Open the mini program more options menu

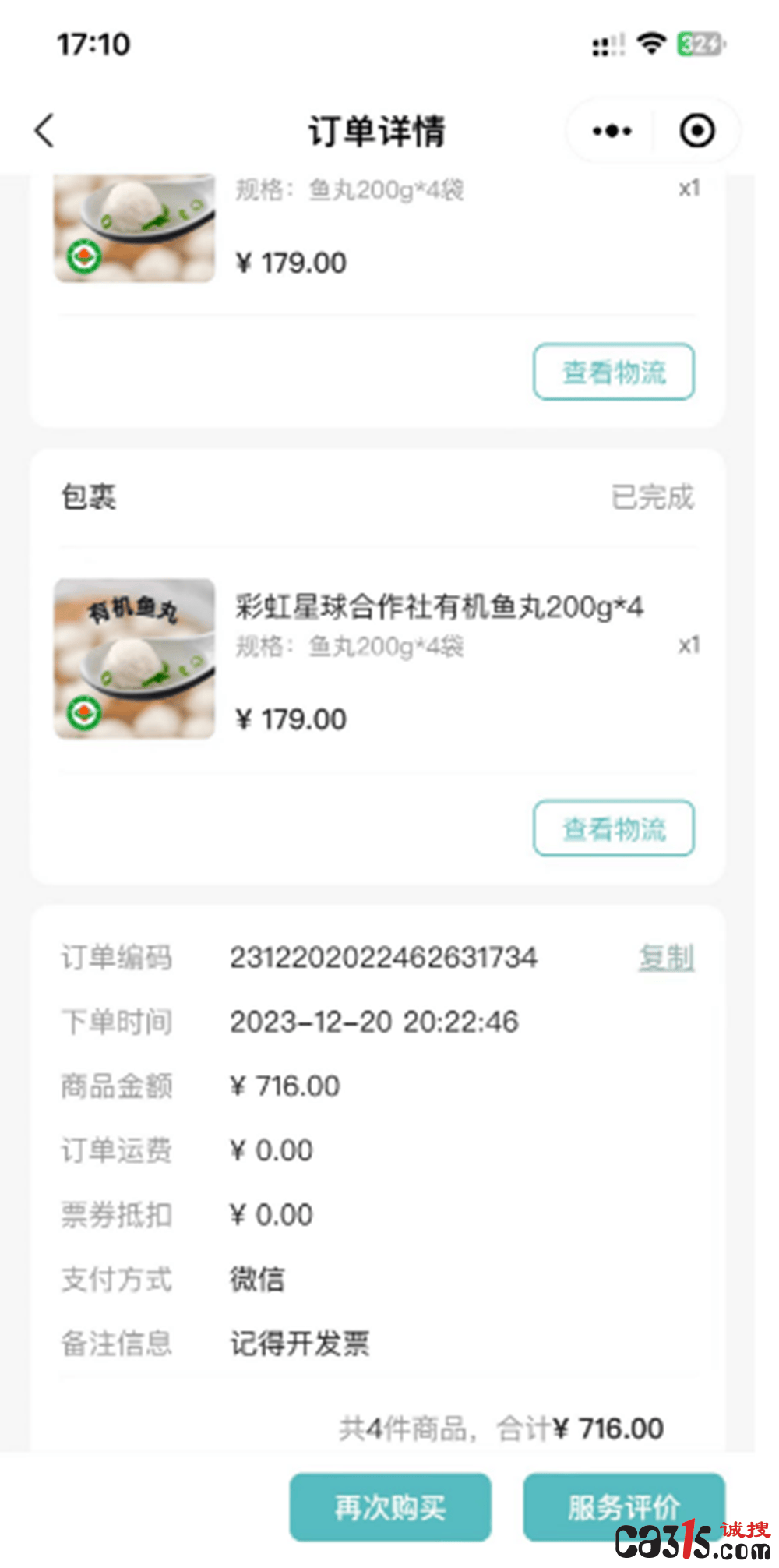[612, 131]
